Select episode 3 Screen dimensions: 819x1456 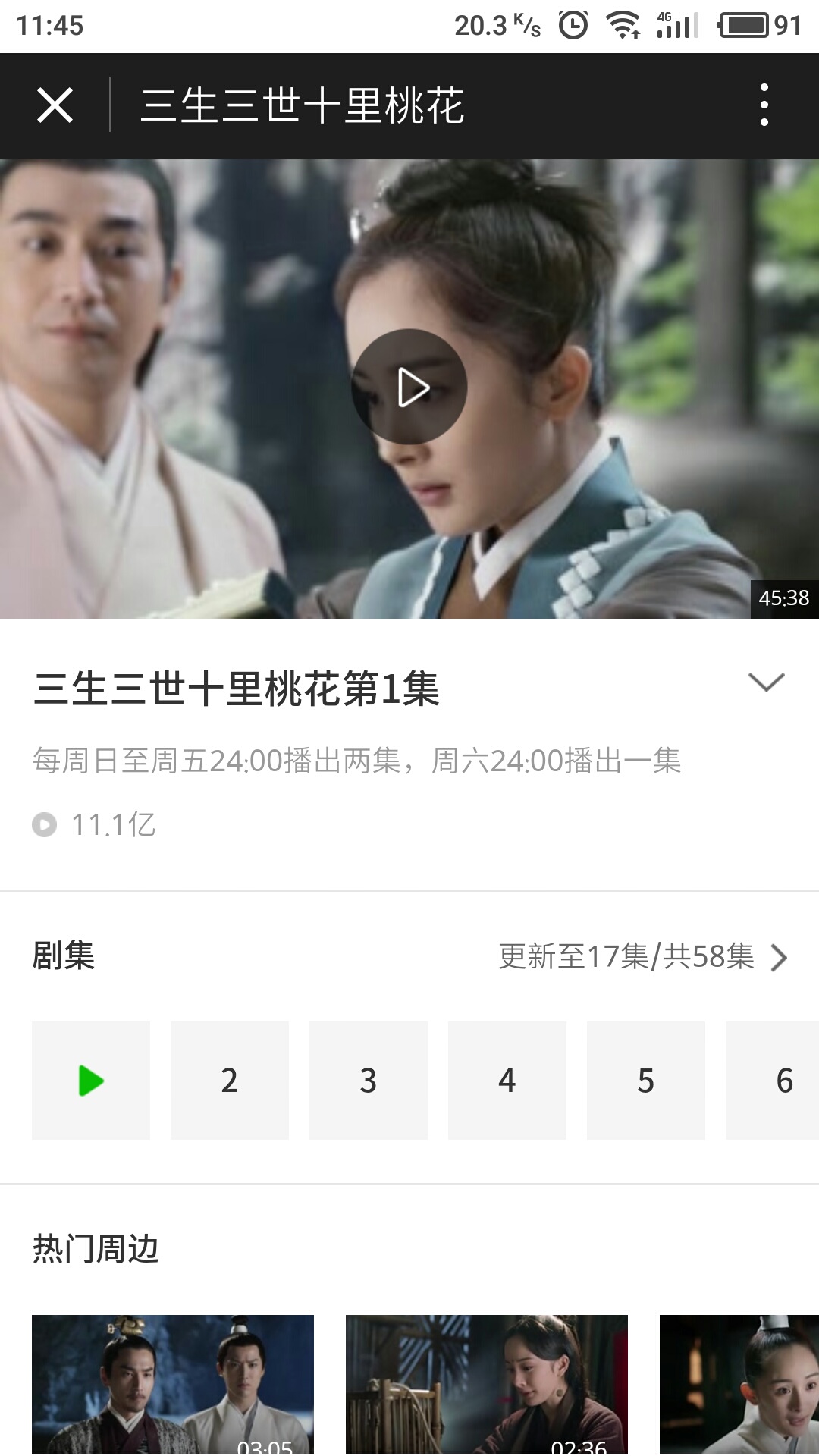tap(368, 1080)
